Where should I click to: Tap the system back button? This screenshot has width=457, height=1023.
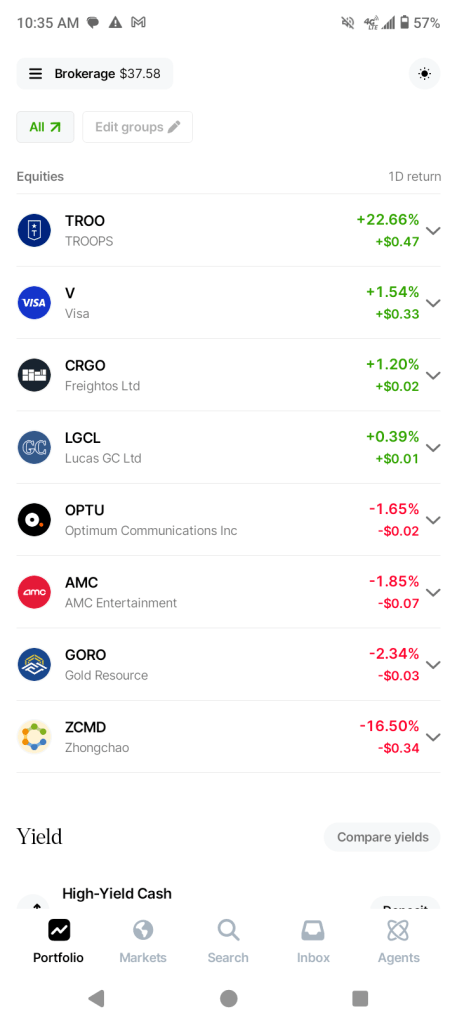tap(97, 998)
